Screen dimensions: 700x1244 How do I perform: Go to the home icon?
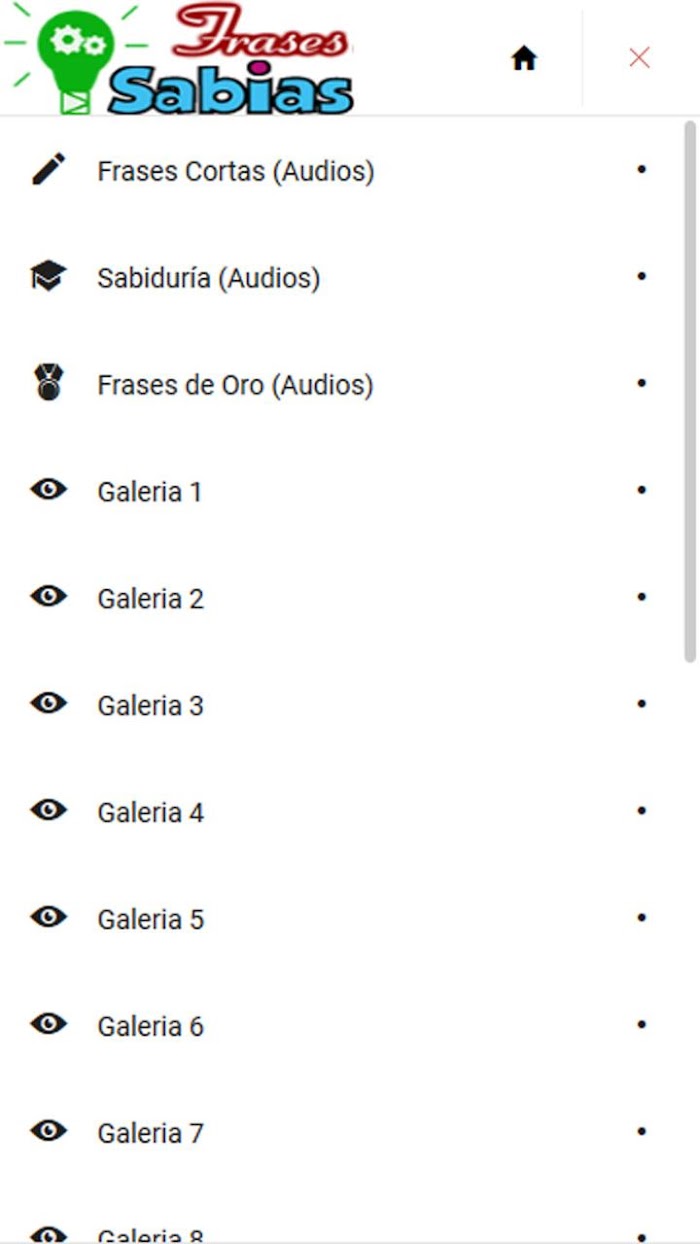pyautogui.click(x=524, y=59)
